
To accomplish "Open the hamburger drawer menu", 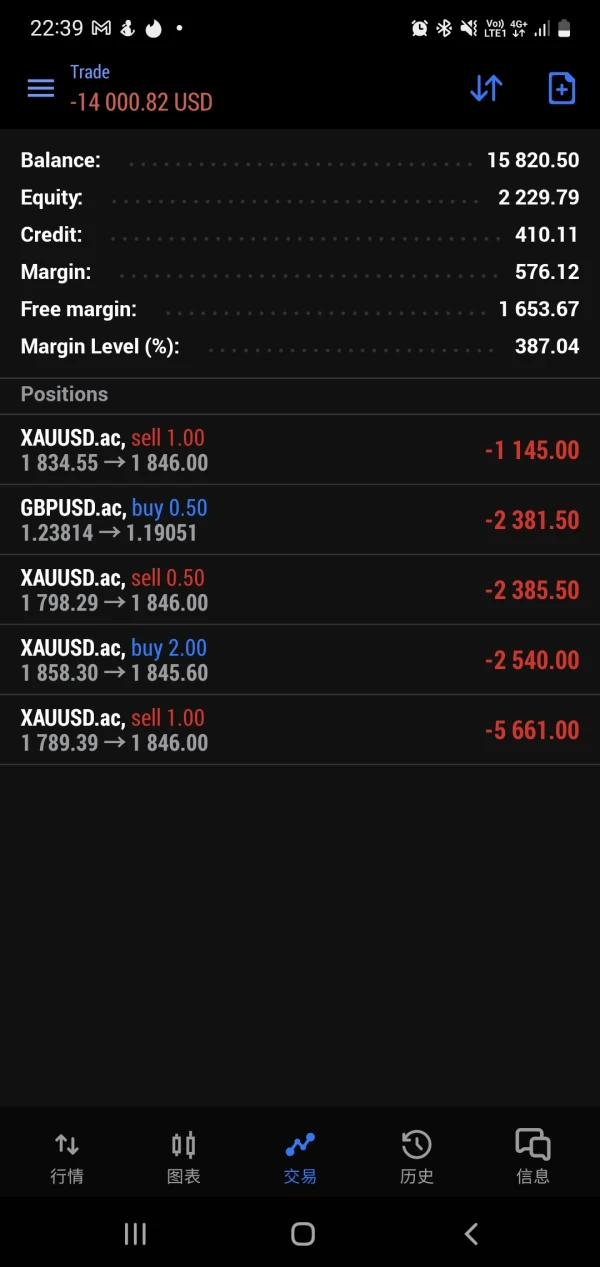I will pos(41,88).
